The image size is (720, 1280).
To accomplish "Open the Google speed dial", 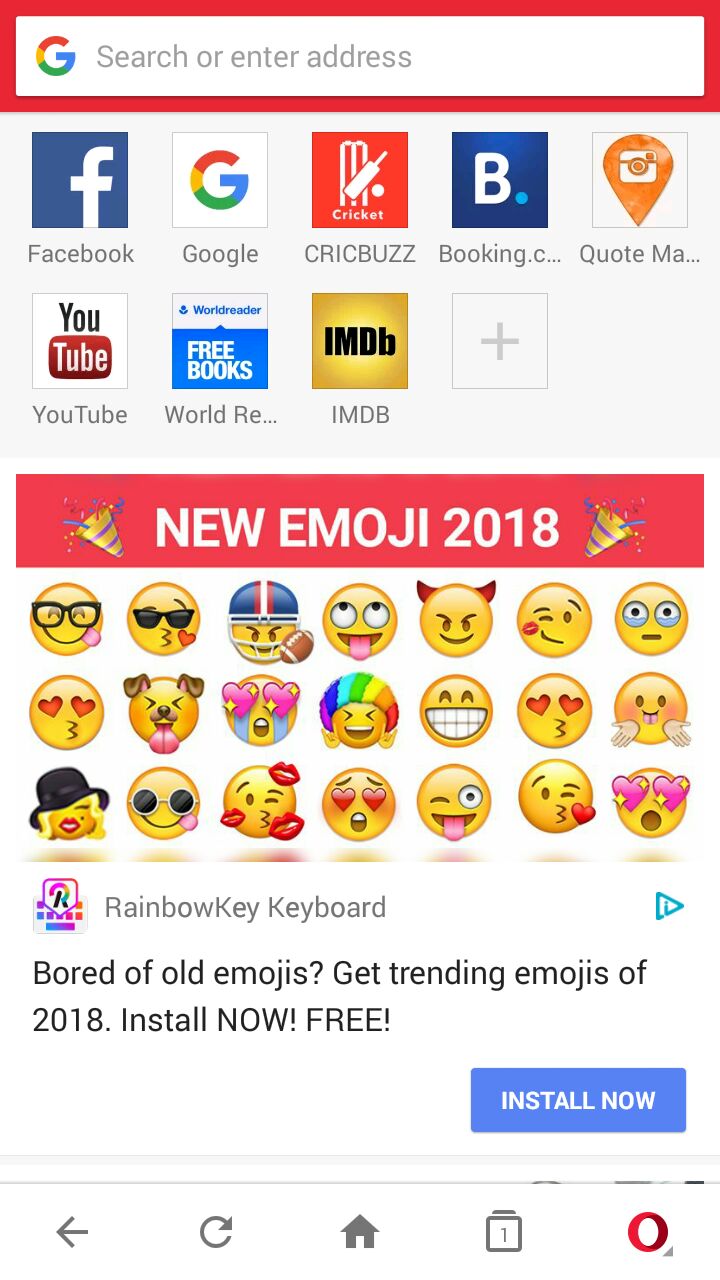I will pyautogui.click(x=220, y=181).
